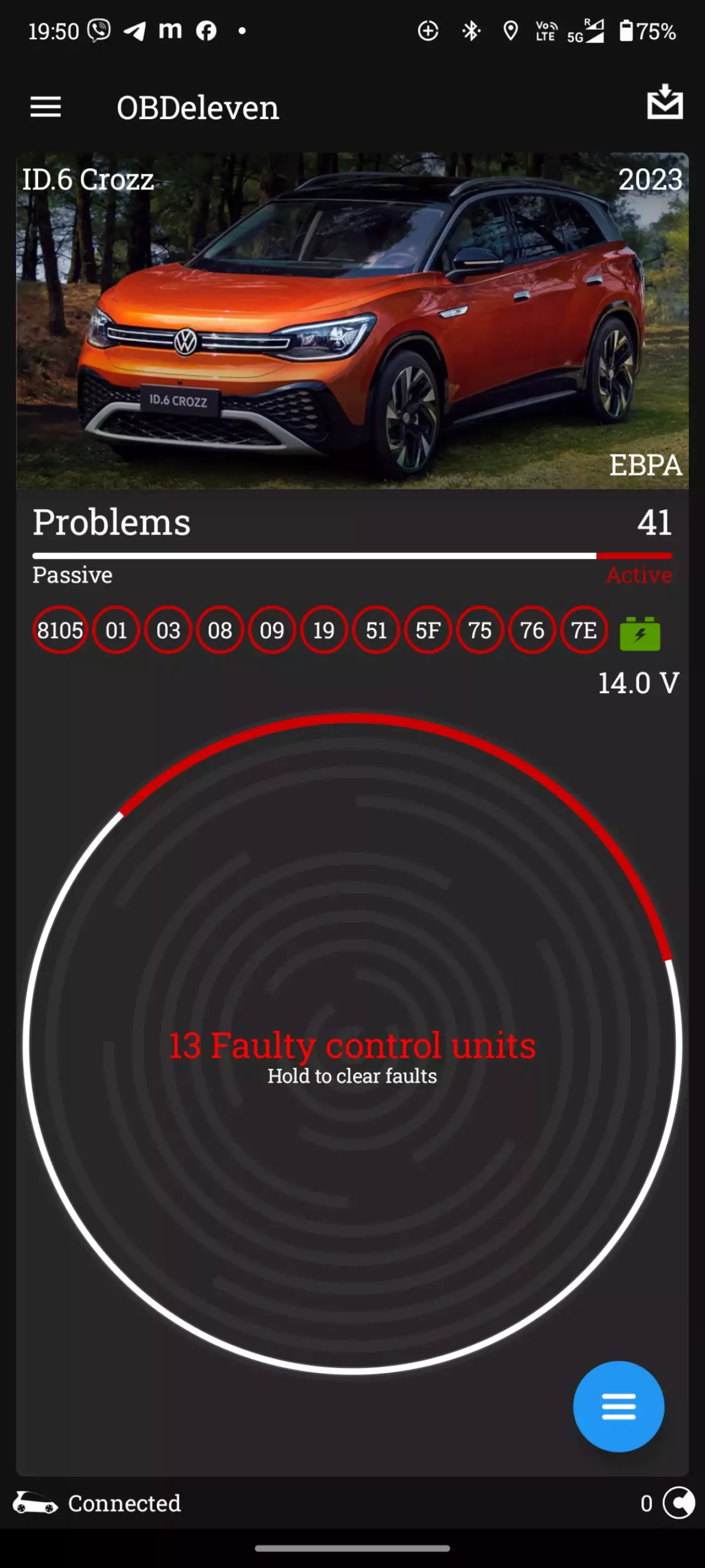Select faulty control unit 03

pyautogui.click(x=168, y=630)
